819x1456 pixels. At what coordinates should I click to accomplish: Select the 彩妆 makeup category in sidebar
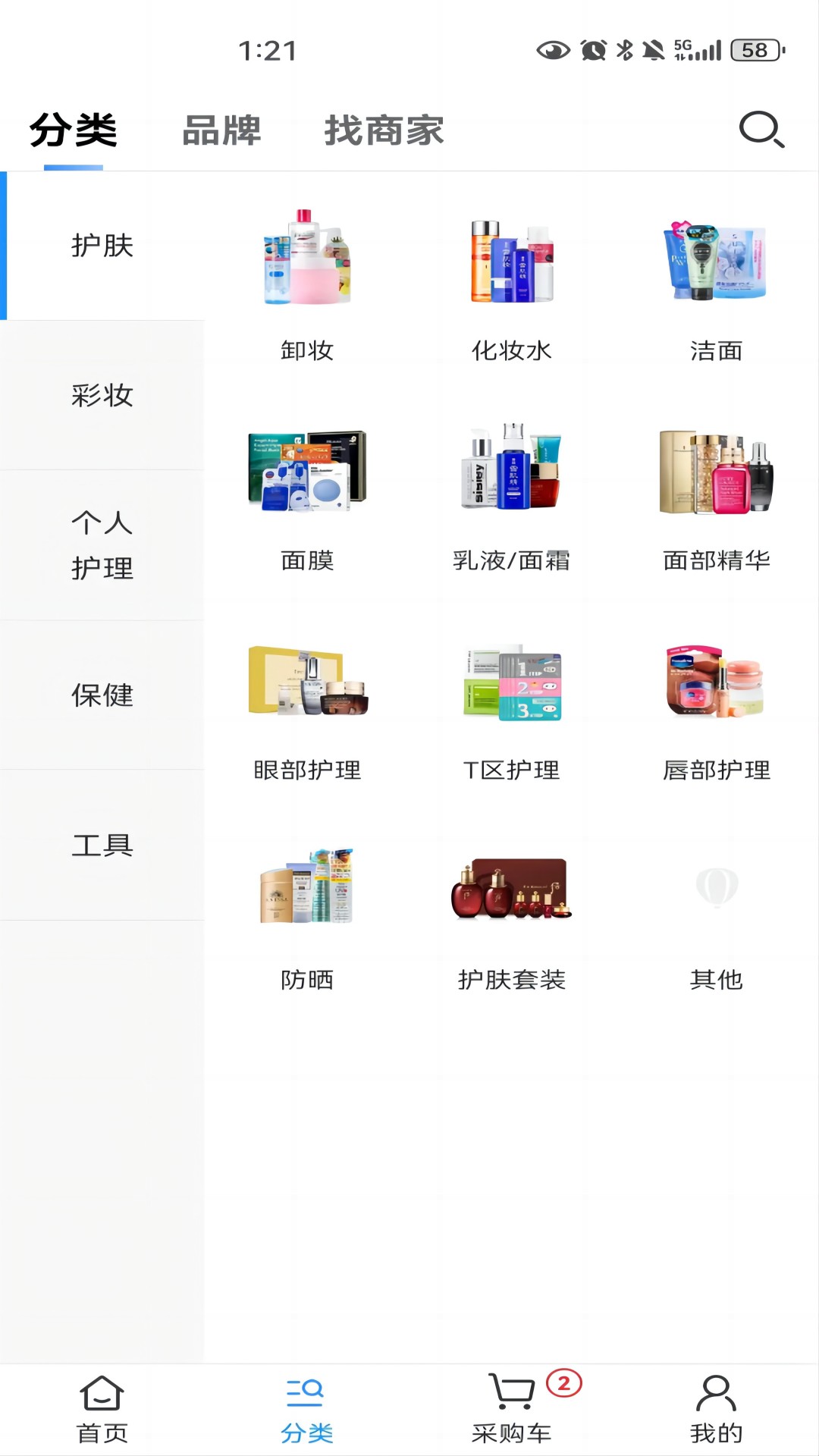pyautogui.click(x=102, y=396)
